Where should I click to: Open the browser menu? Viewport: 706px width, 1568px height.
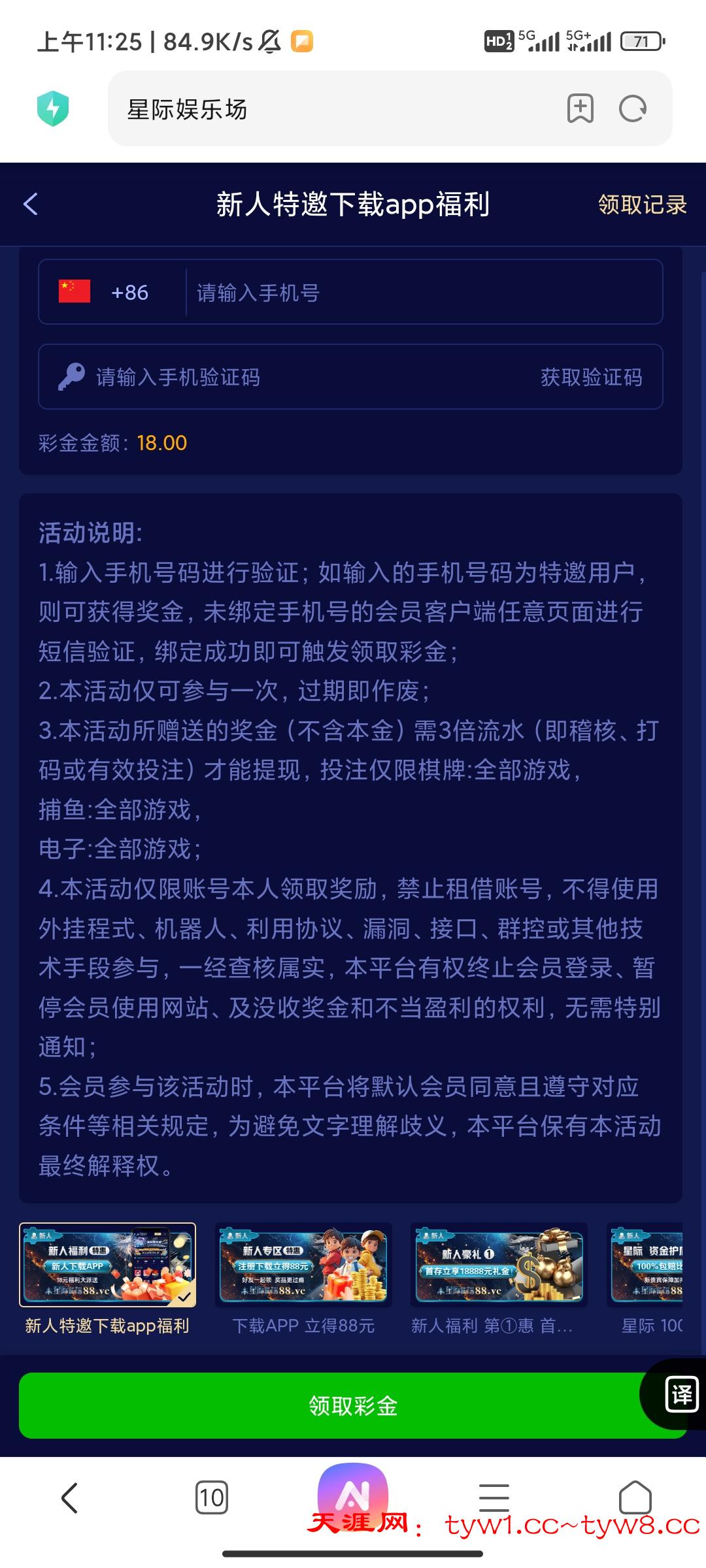coord(494,1497)
